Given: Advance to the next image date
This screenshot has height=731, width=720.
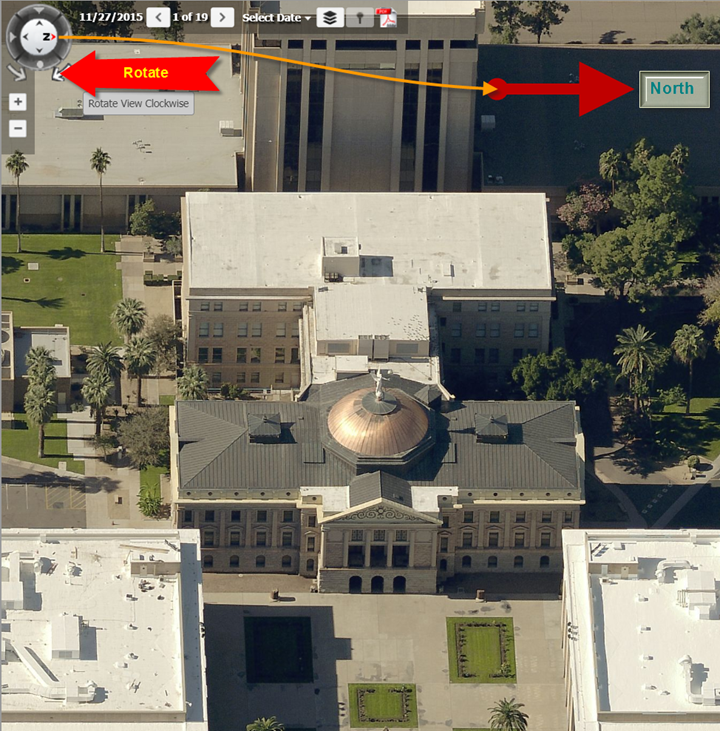Looking at the screenshot, I should pyautogui.click(x=223, y=17).
